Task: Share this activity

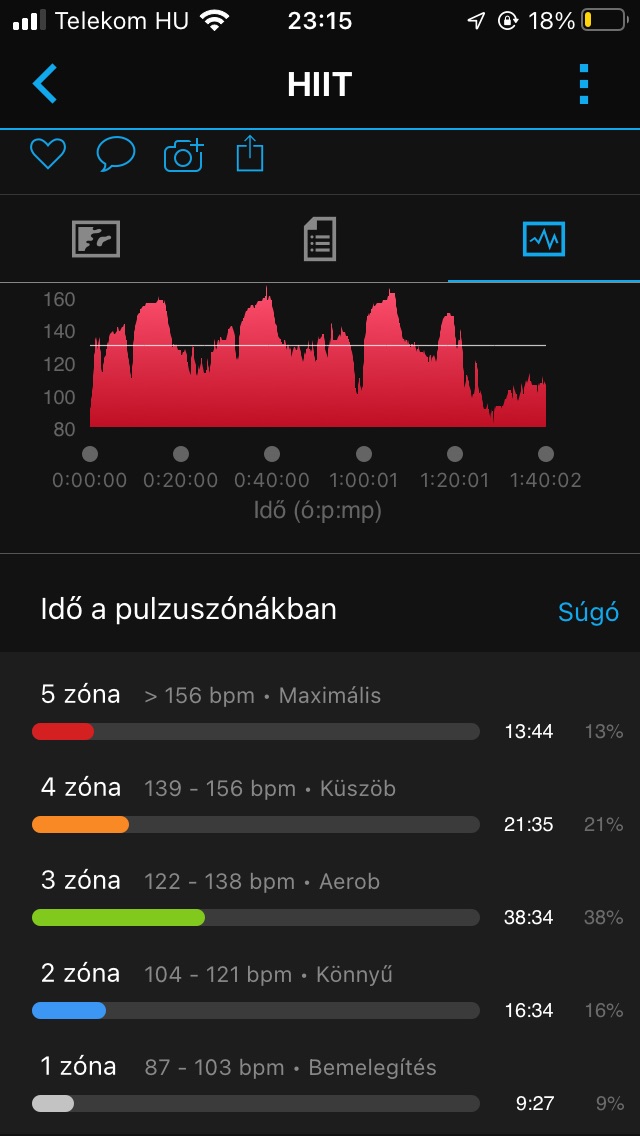Action: [250, 154]
